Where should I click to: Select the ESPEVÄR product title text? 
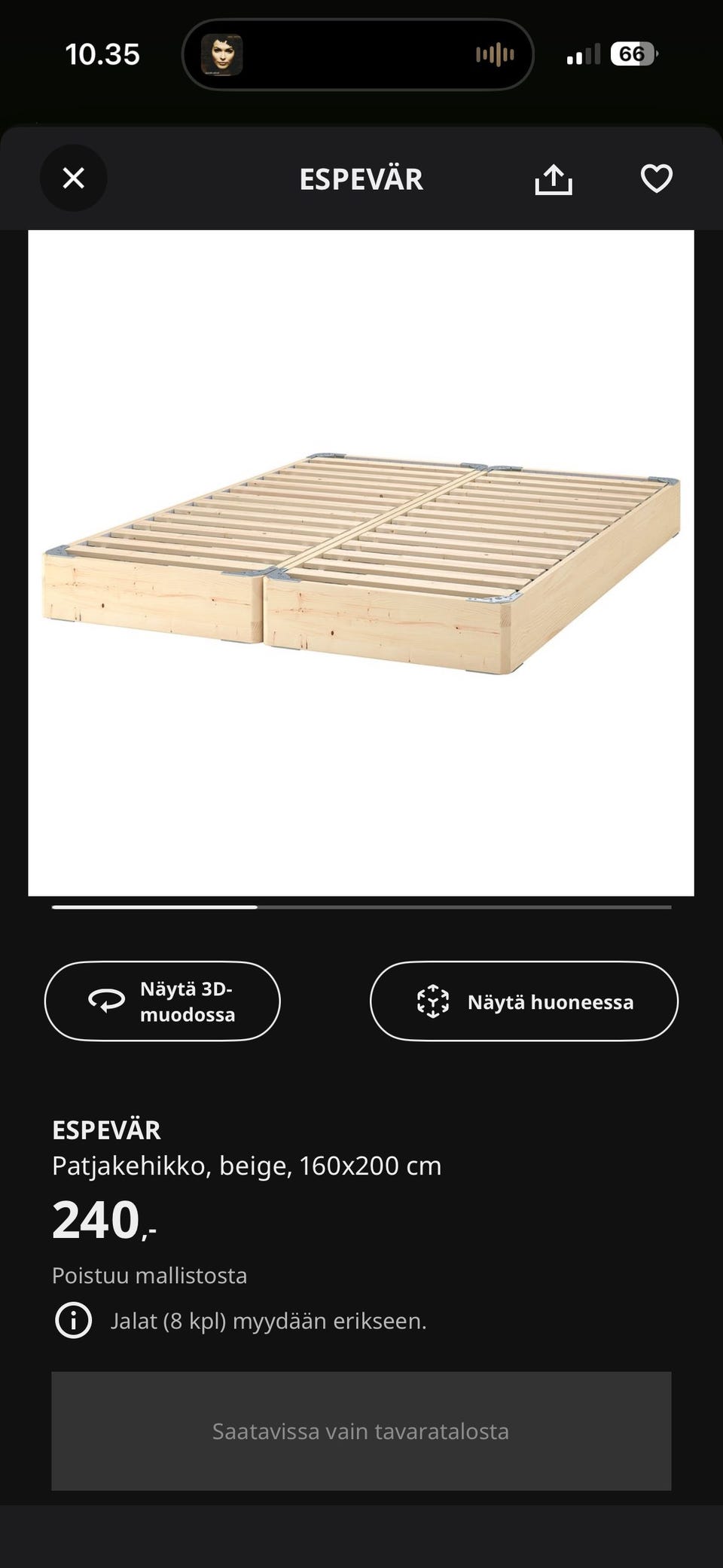[x=106, y=1129]
